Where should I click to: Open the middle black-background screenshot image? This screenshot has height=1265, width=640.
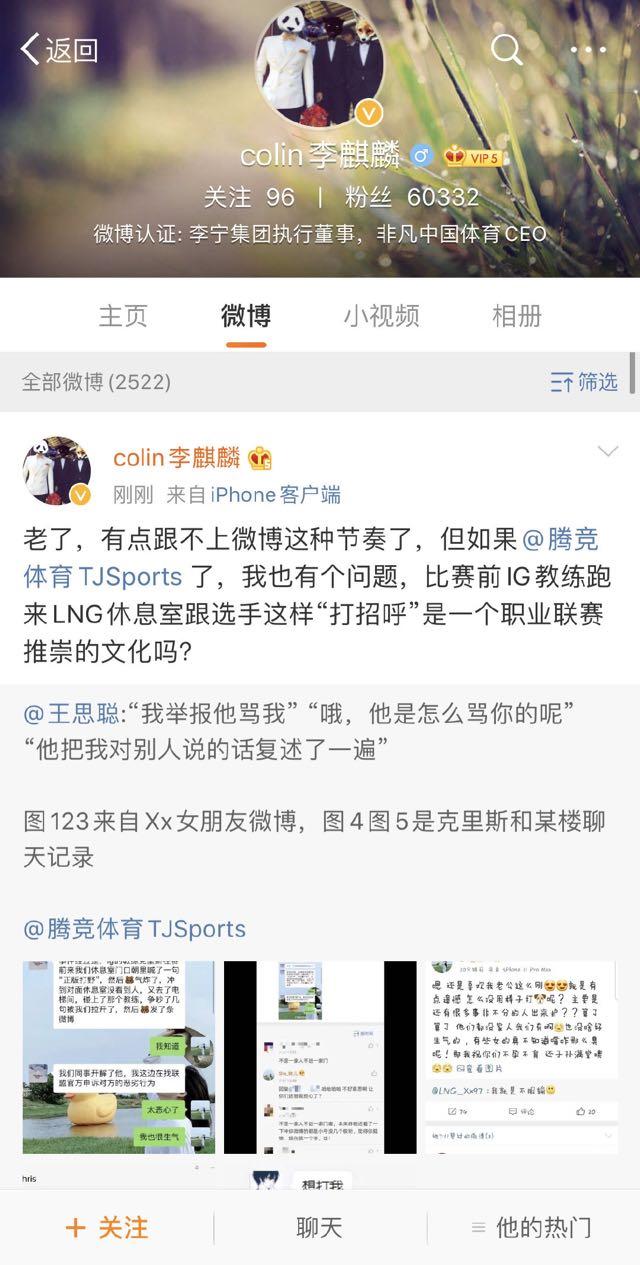pos(320,1056)
